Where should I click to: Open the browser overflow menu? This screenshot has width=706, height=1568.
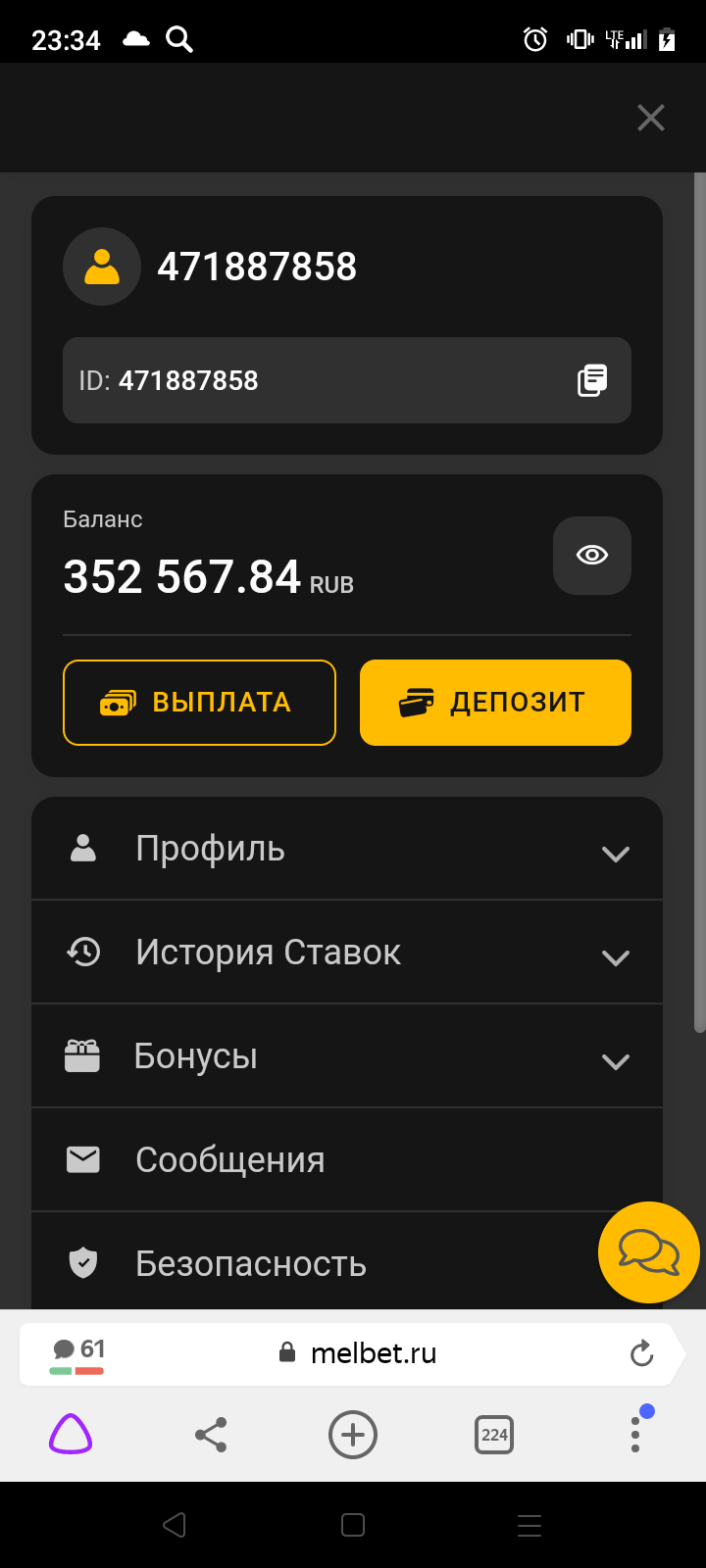point(635,1436)
